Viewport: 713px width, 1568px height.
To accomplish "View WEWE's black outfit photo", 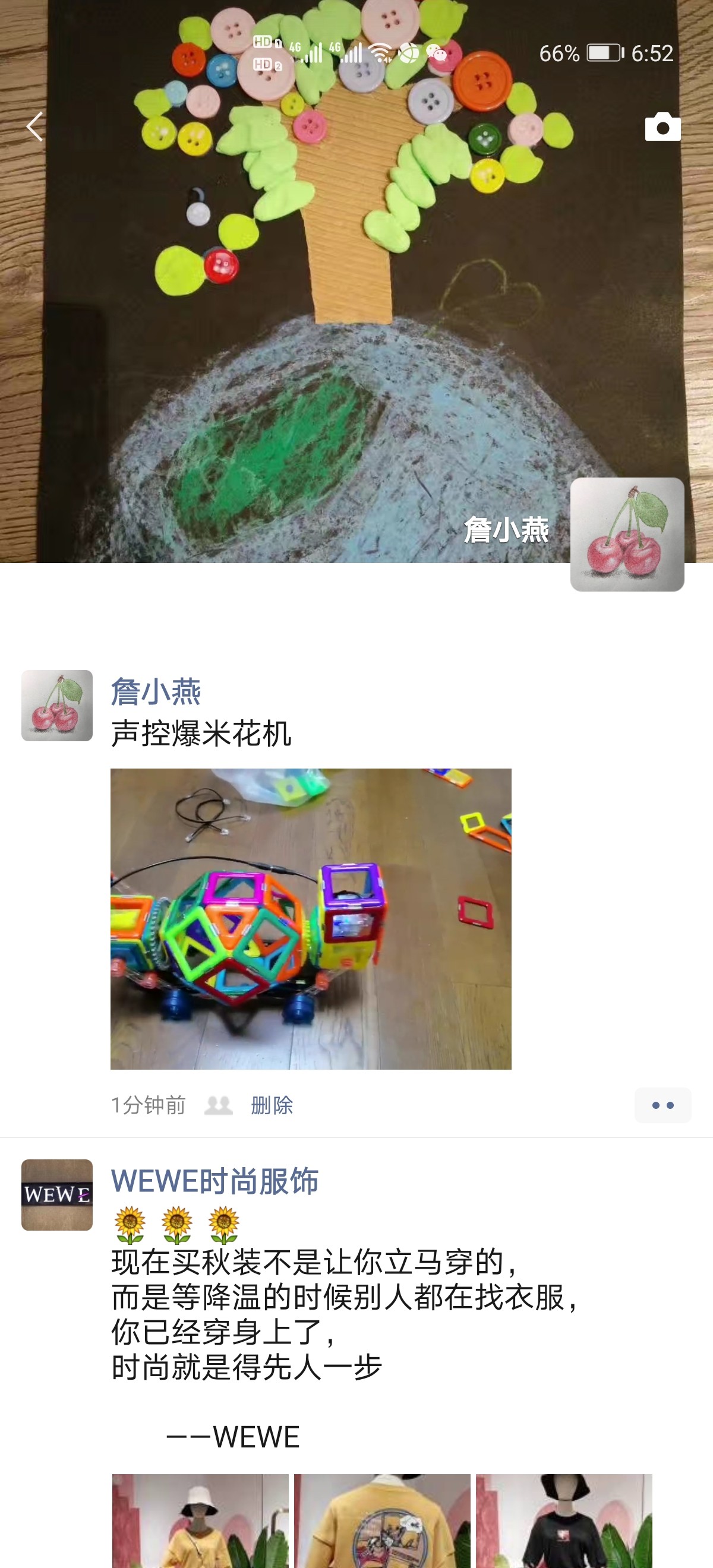I will (x=563, y=1520).
